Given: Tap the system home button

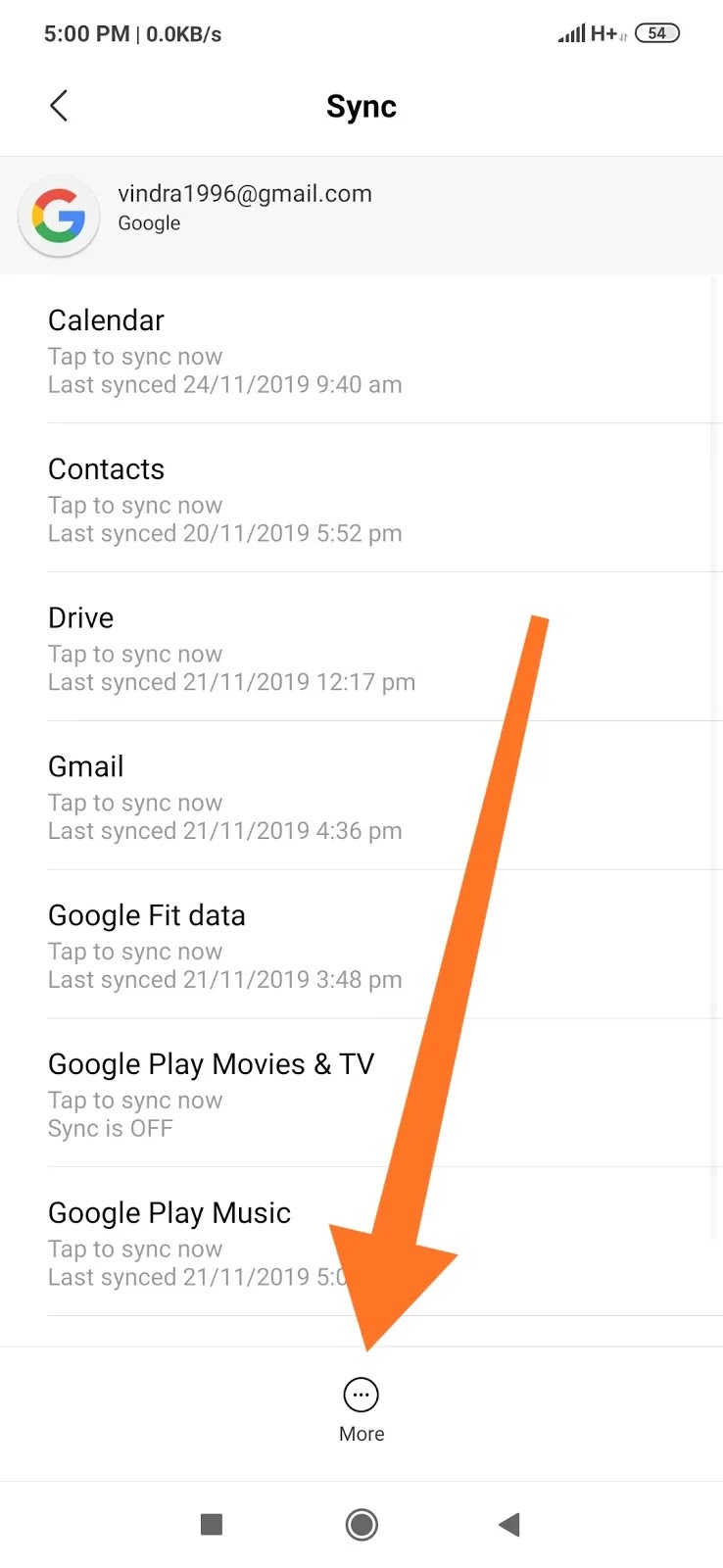Looking at the screenshot, I should pyautogui.click(x=361, y=1524).
